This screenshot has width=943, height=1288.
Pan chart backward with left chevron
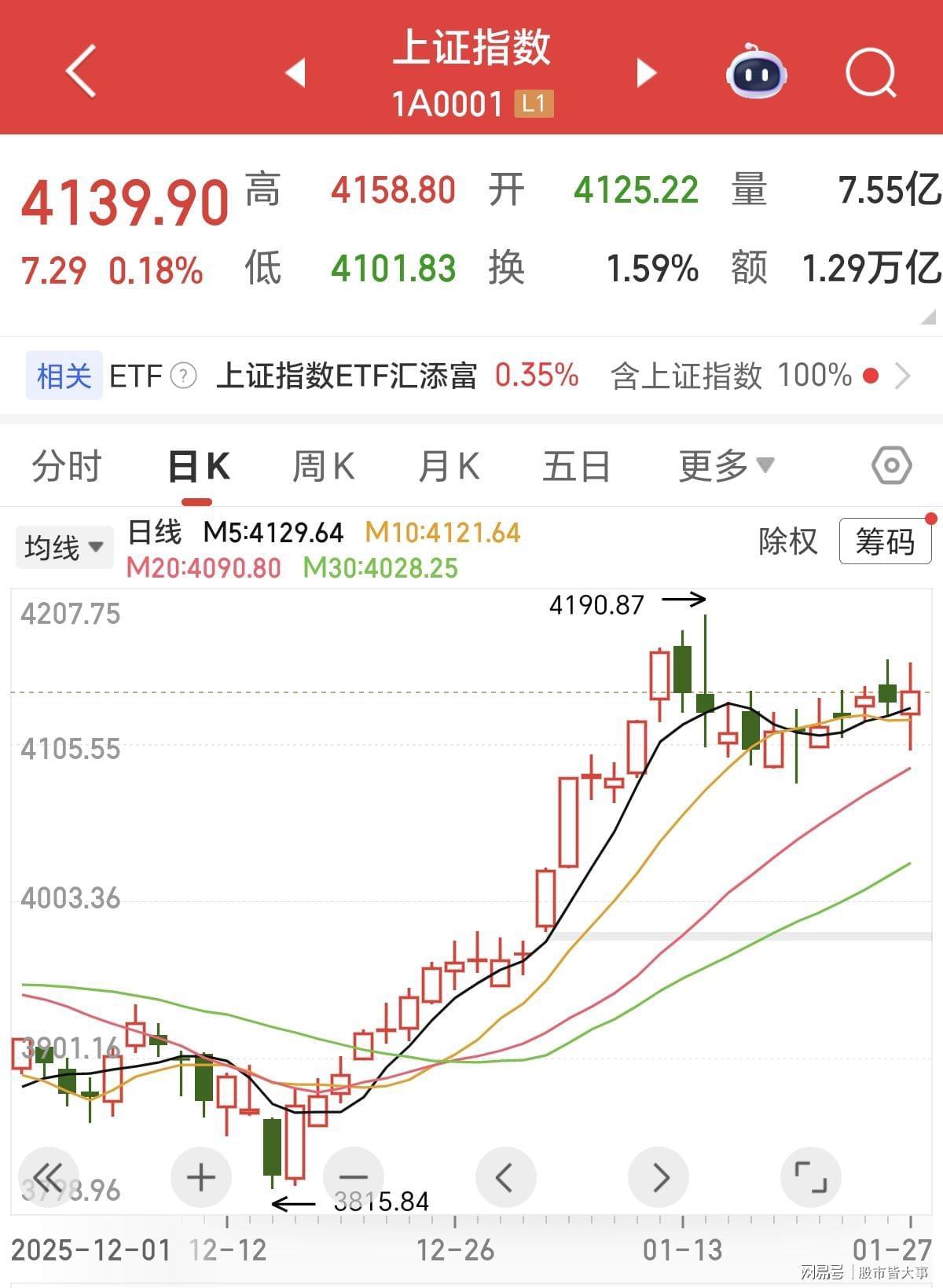pyautogui.click(x=506, y=1176)
